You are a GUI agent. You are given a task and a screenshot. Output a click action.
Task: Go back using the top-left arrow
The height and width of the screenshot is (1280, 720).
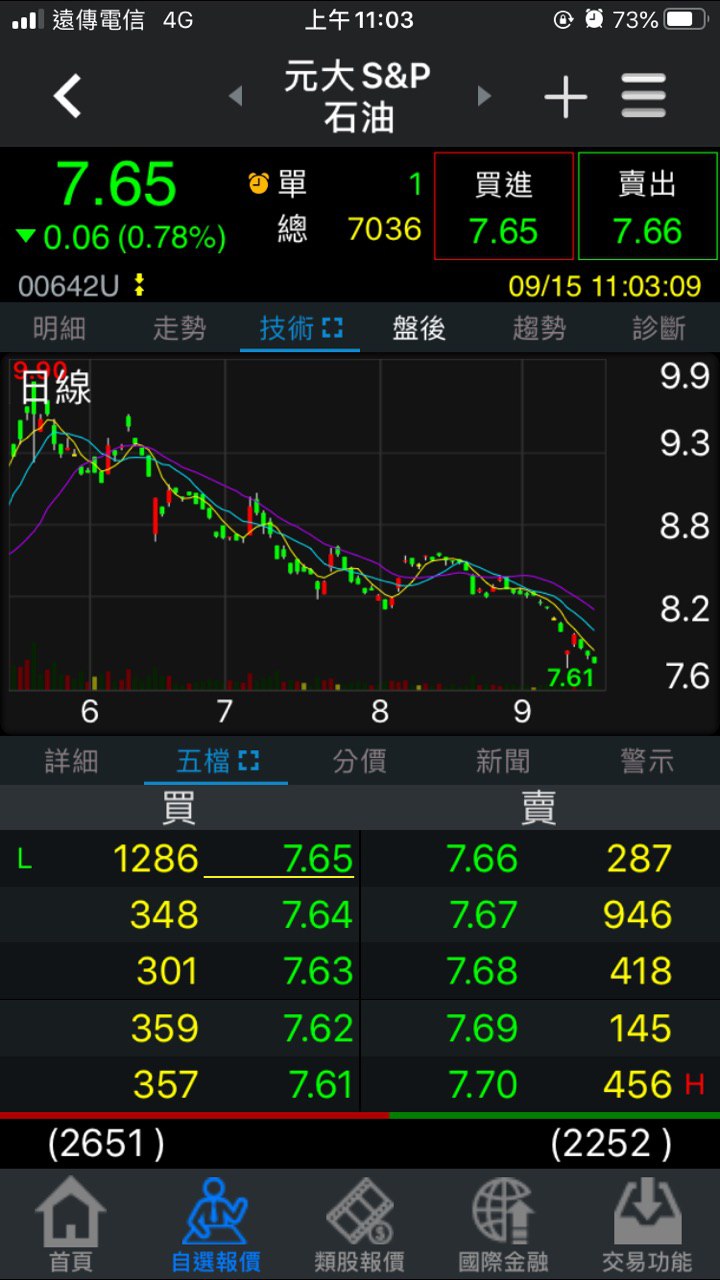coord(67,97)
